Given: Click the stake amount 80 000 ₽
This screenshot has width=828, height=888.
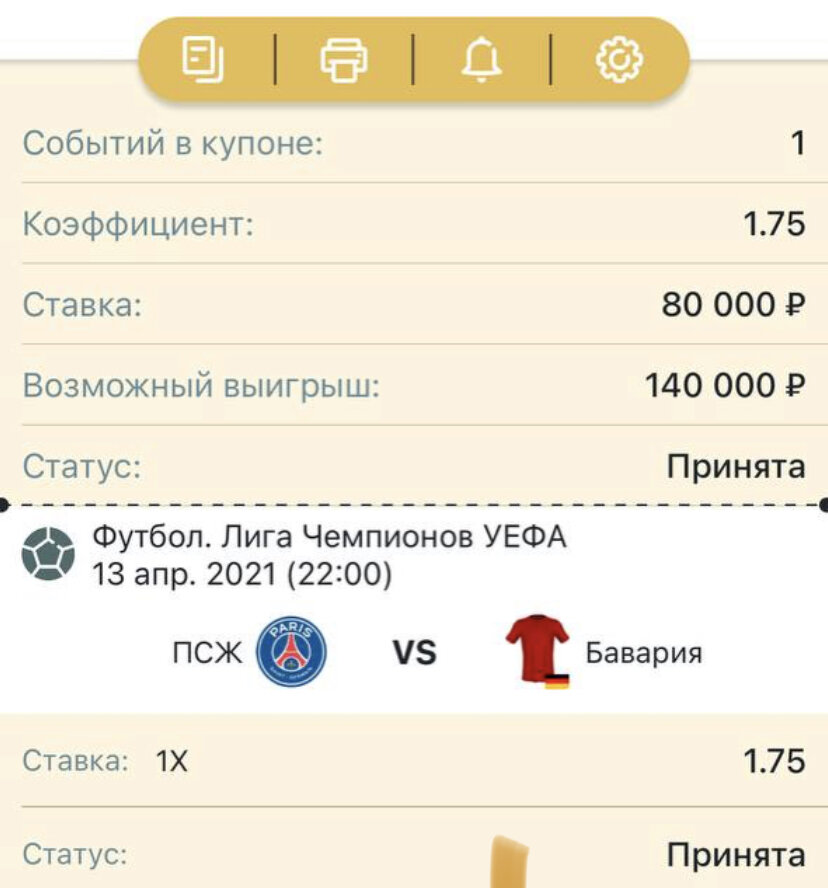Looking at the screenshot, I should pos(731,305).
